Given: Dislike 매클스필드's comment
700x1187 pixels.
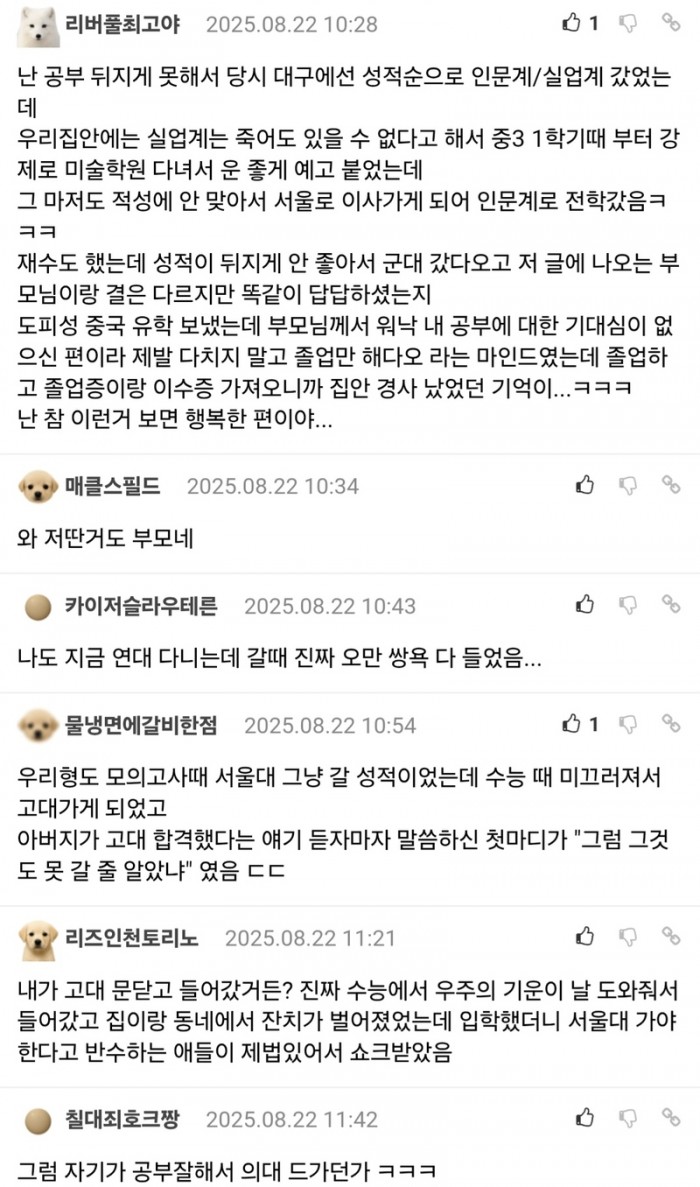Looking at the screenshot, I should point(629,486).
